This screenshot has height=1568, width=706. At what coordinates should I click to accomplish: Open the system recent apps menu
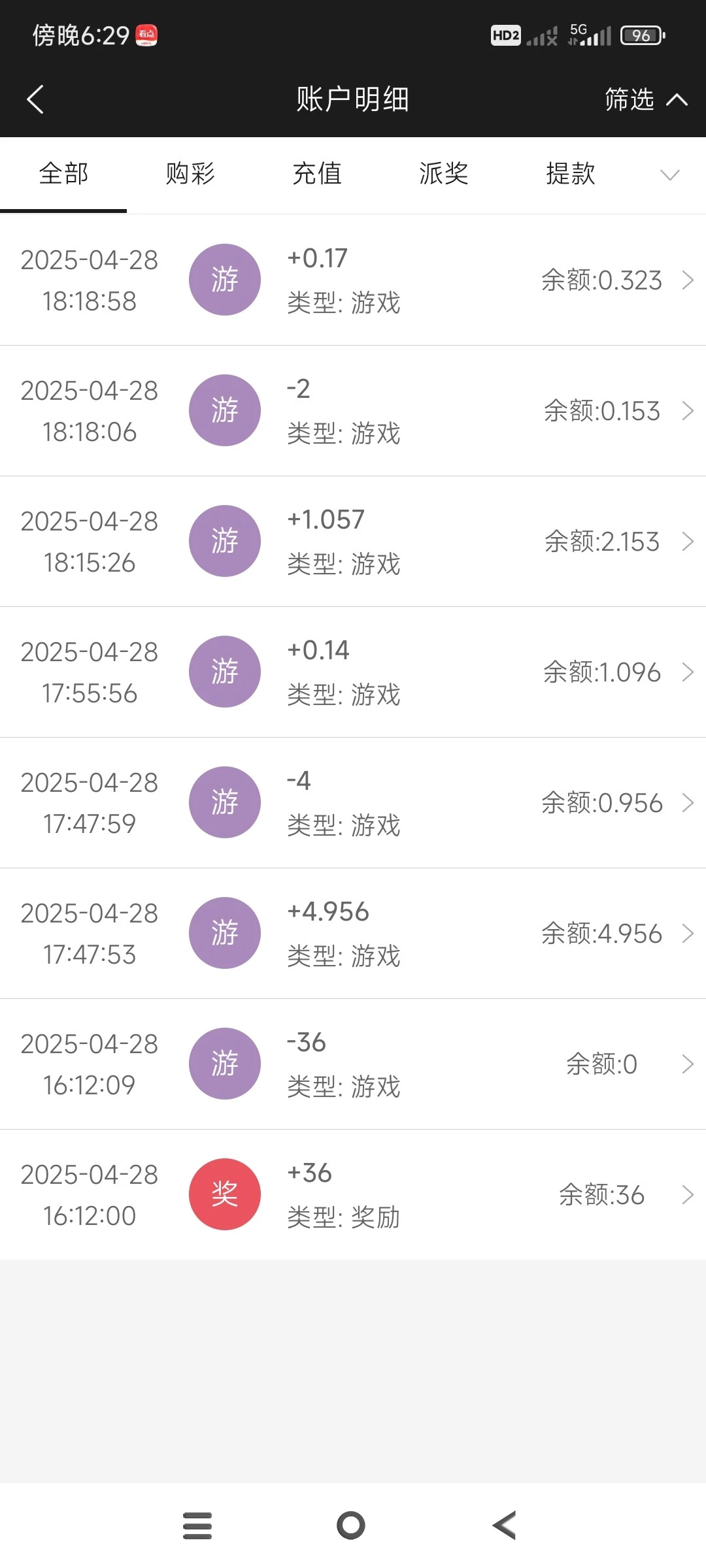tap(197, 1526)
